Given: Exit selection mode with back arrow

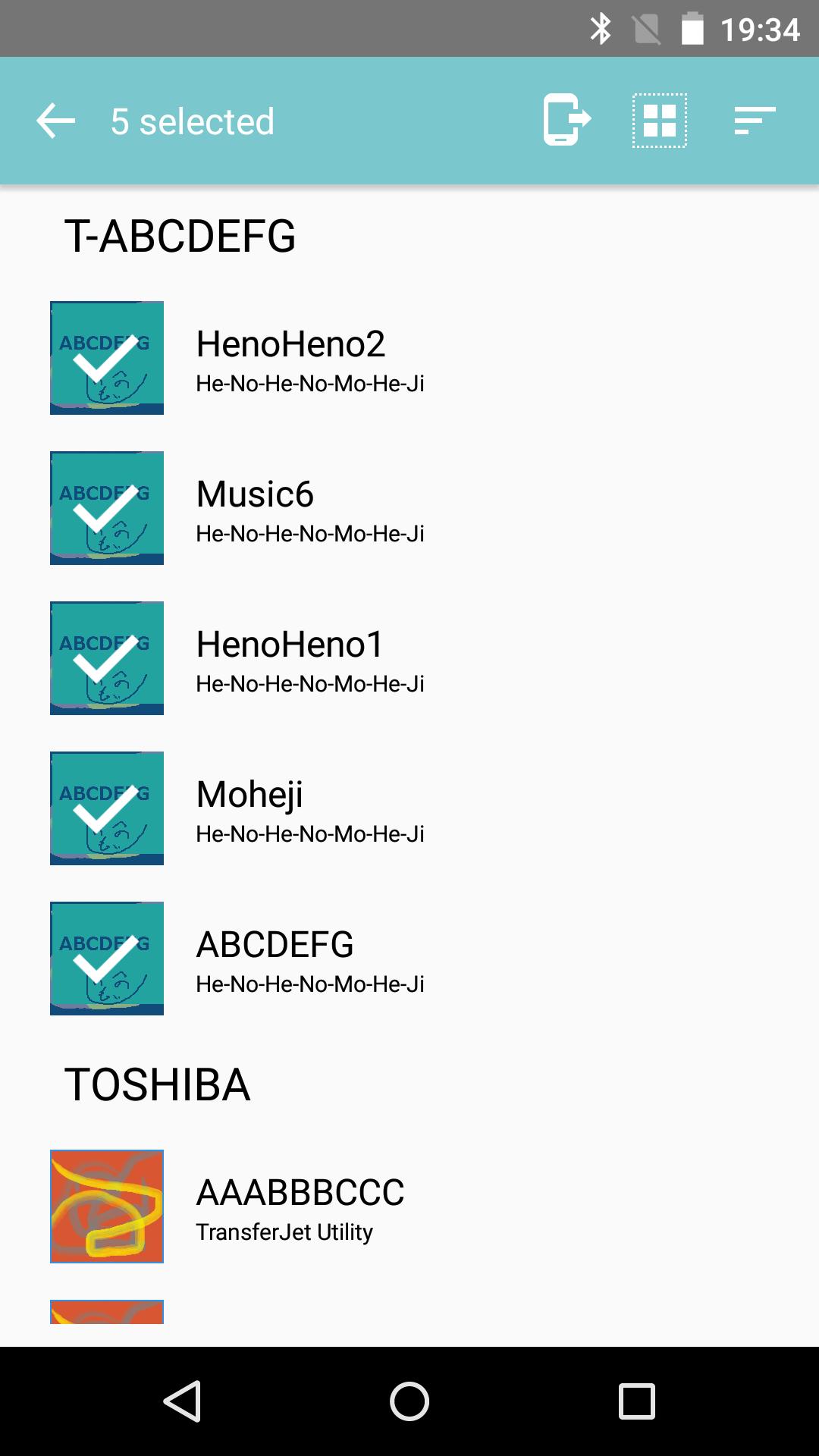Looking at the screenshot, I should coord(56,121).
